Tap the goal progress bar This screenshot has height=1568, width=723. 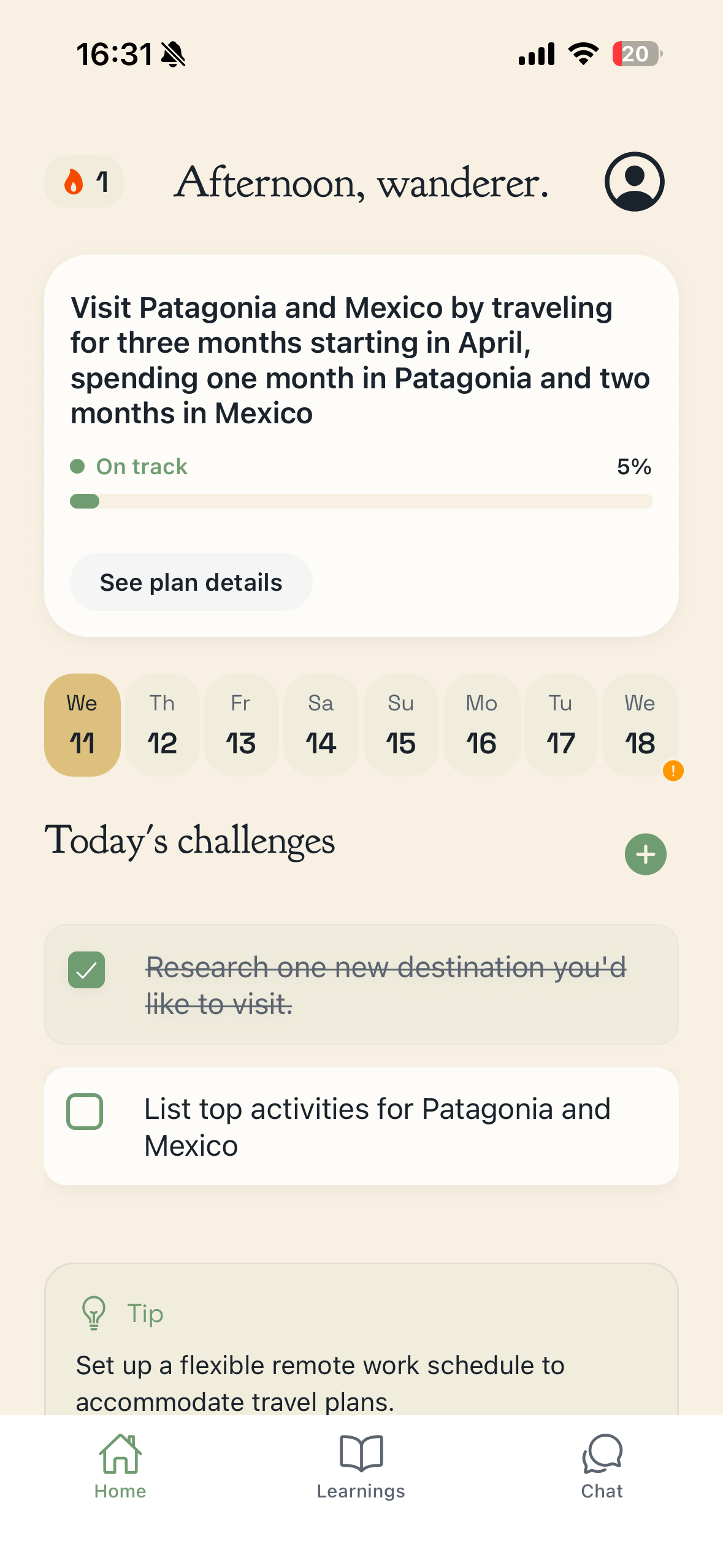click(x=361, y=501)
